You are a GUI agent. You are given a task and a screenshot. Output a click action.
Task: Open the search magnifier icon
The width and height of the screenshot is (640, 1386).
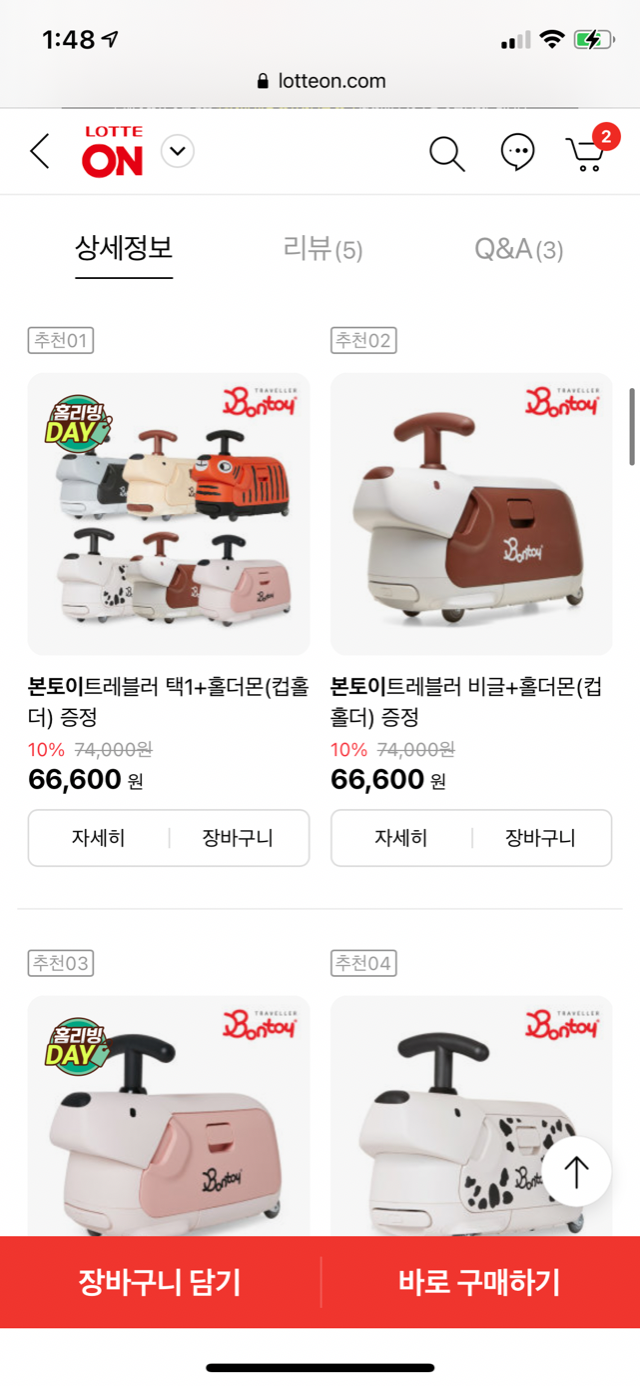tap(446, 153)
